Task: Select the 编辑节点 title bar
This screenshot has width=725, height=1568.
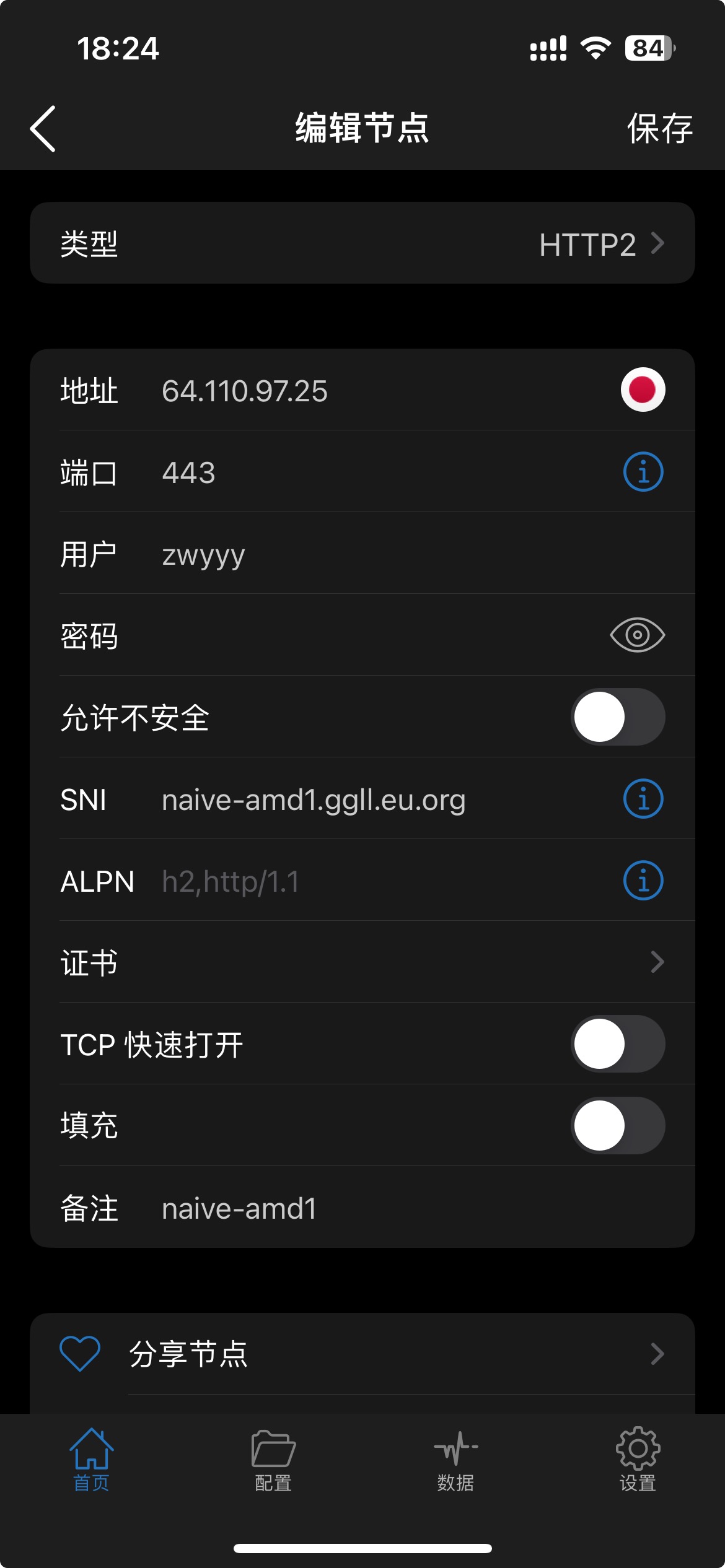Action: coord(362,128)
